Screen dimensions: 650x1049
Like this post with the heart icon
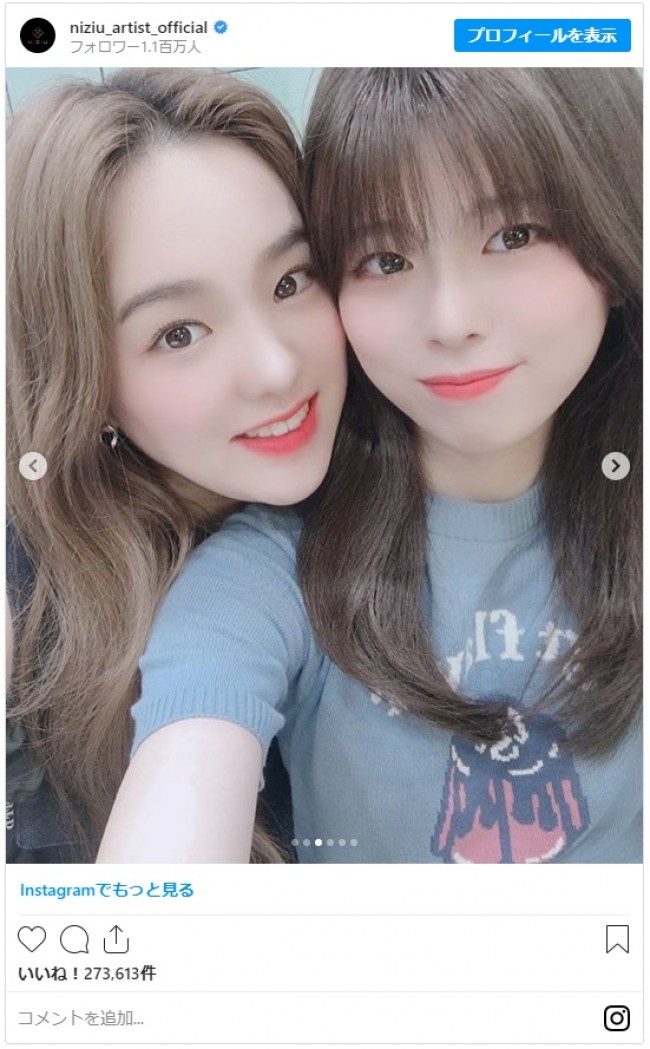(x=32, y=939)
